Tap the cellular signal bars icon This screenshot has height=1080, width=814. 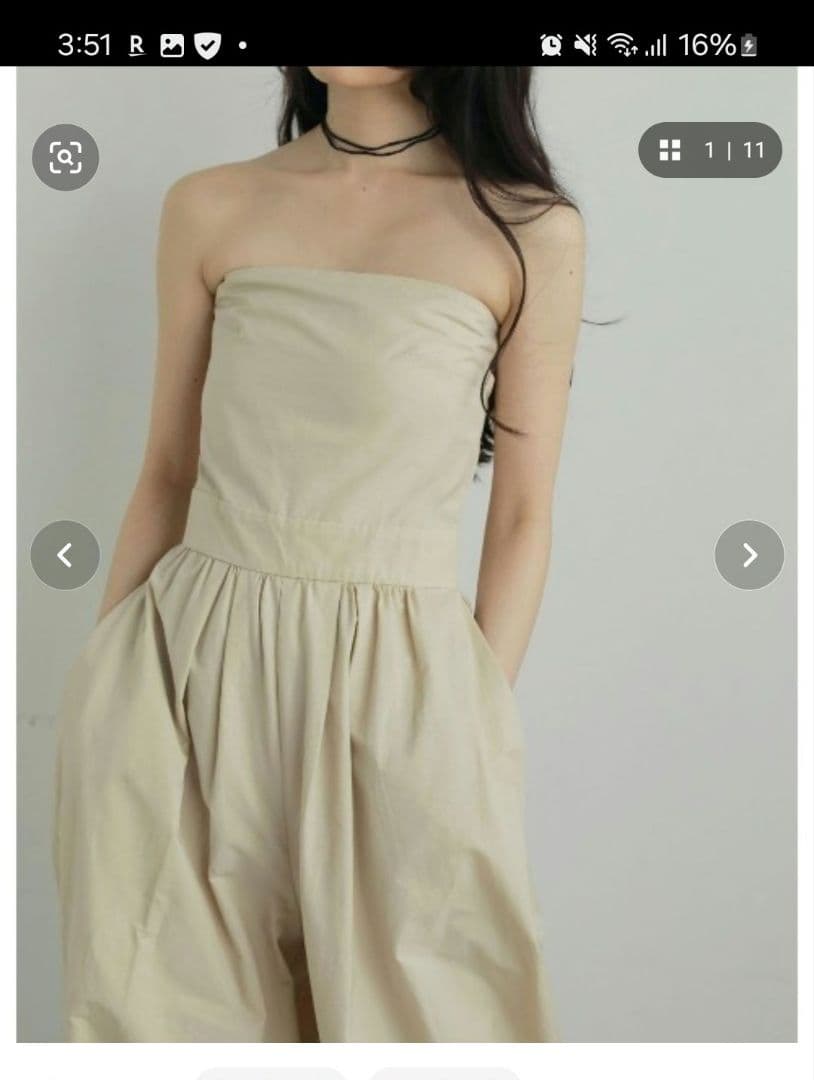click(x=659, y=45)
